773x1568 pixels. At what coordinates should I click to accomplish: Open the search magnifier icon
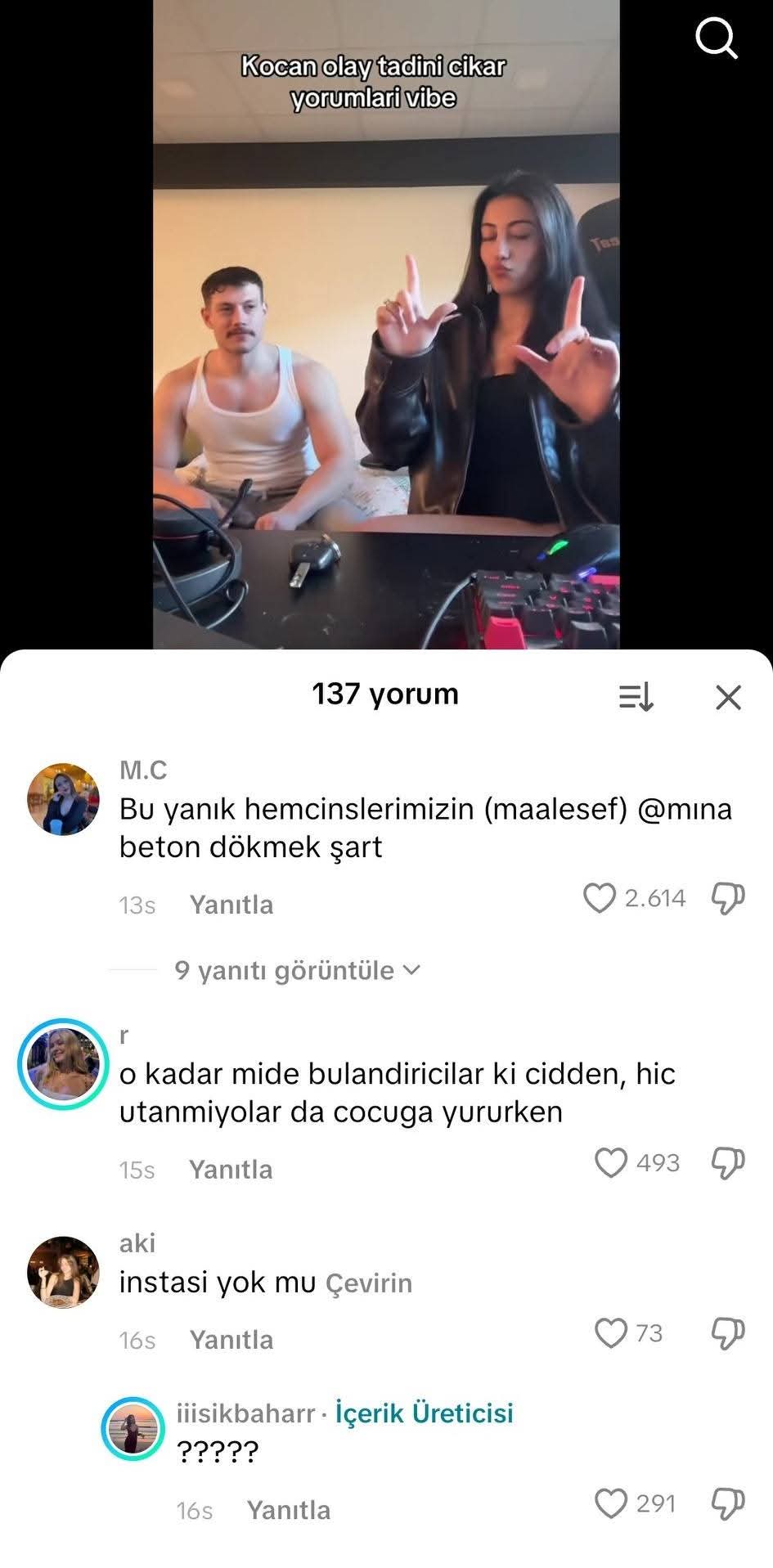[x=716, y=38]
